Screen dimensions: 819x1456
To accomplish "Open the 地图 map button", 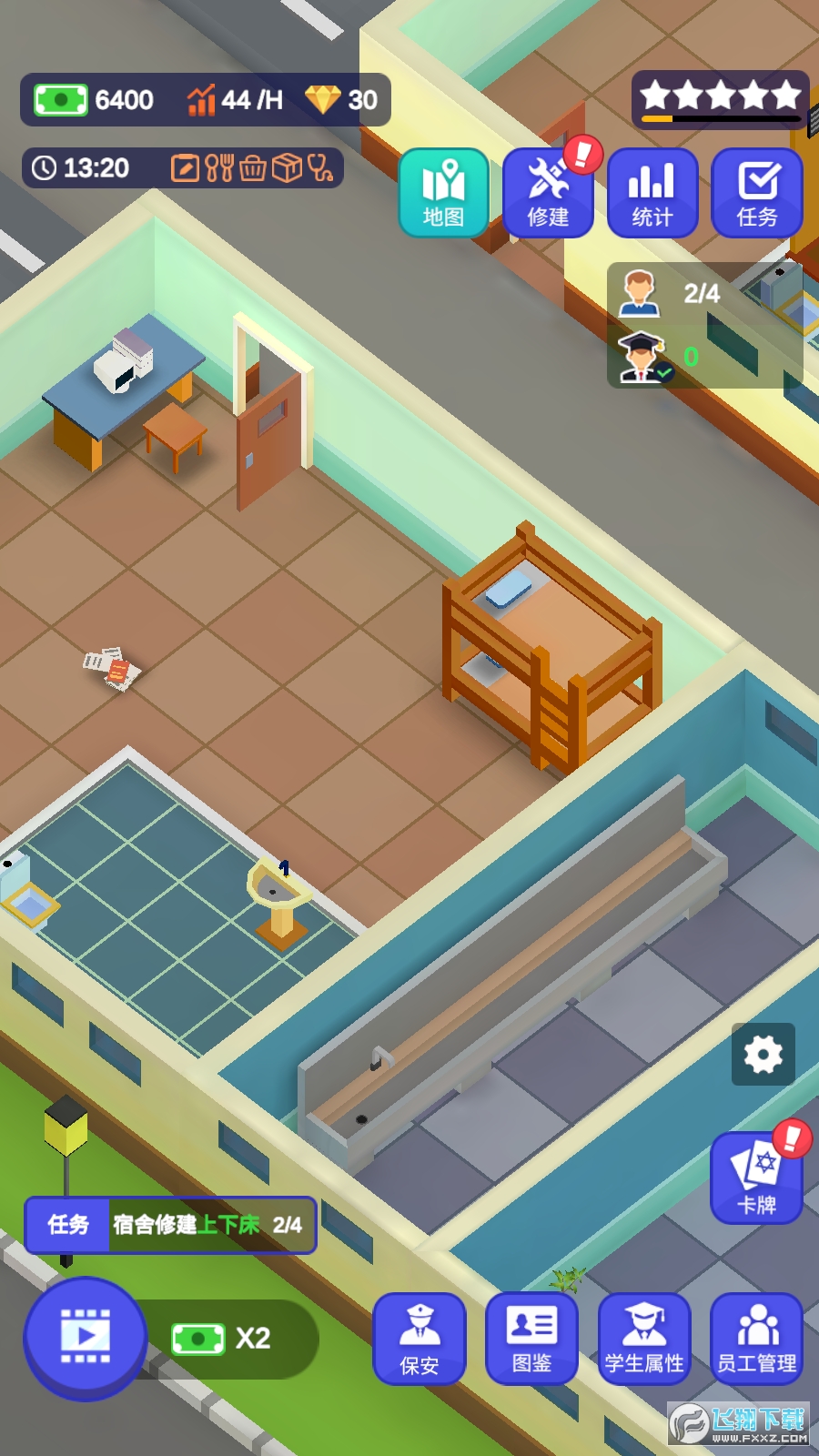I will point(443,193).
